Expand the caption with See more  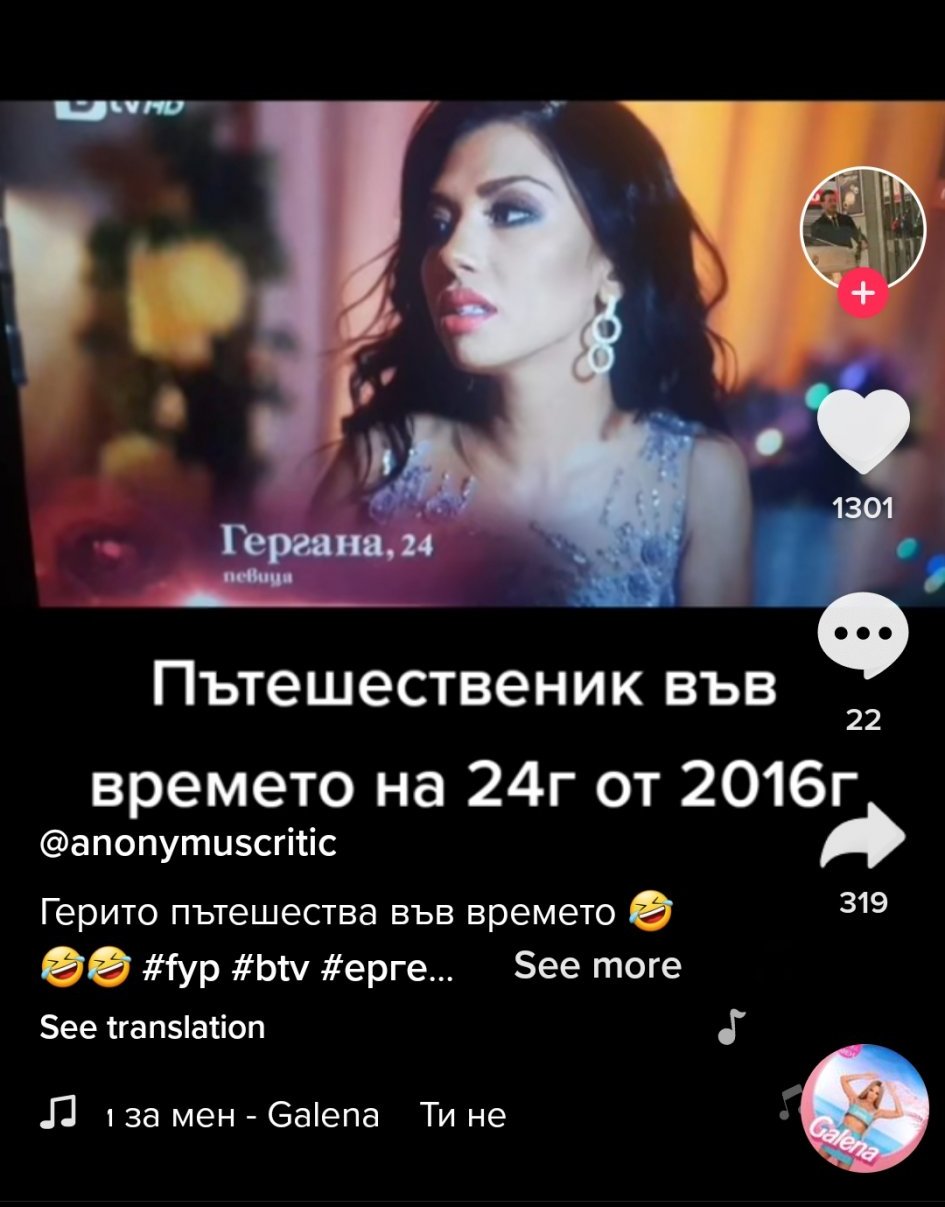(x=597, y=965)
